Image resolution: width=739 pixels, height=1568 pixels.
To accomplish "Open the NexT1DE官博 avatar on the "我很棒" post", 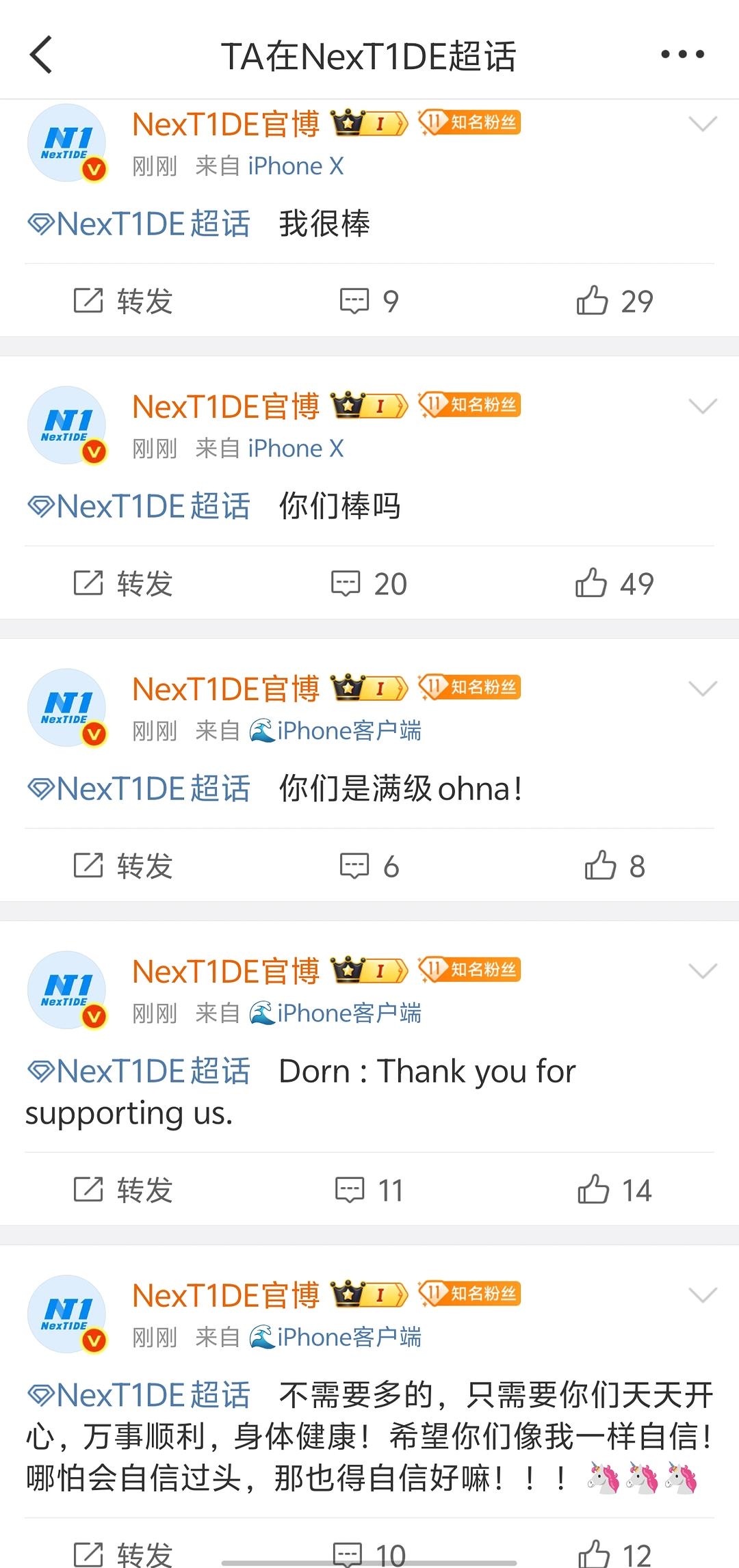I will (67, 143).
